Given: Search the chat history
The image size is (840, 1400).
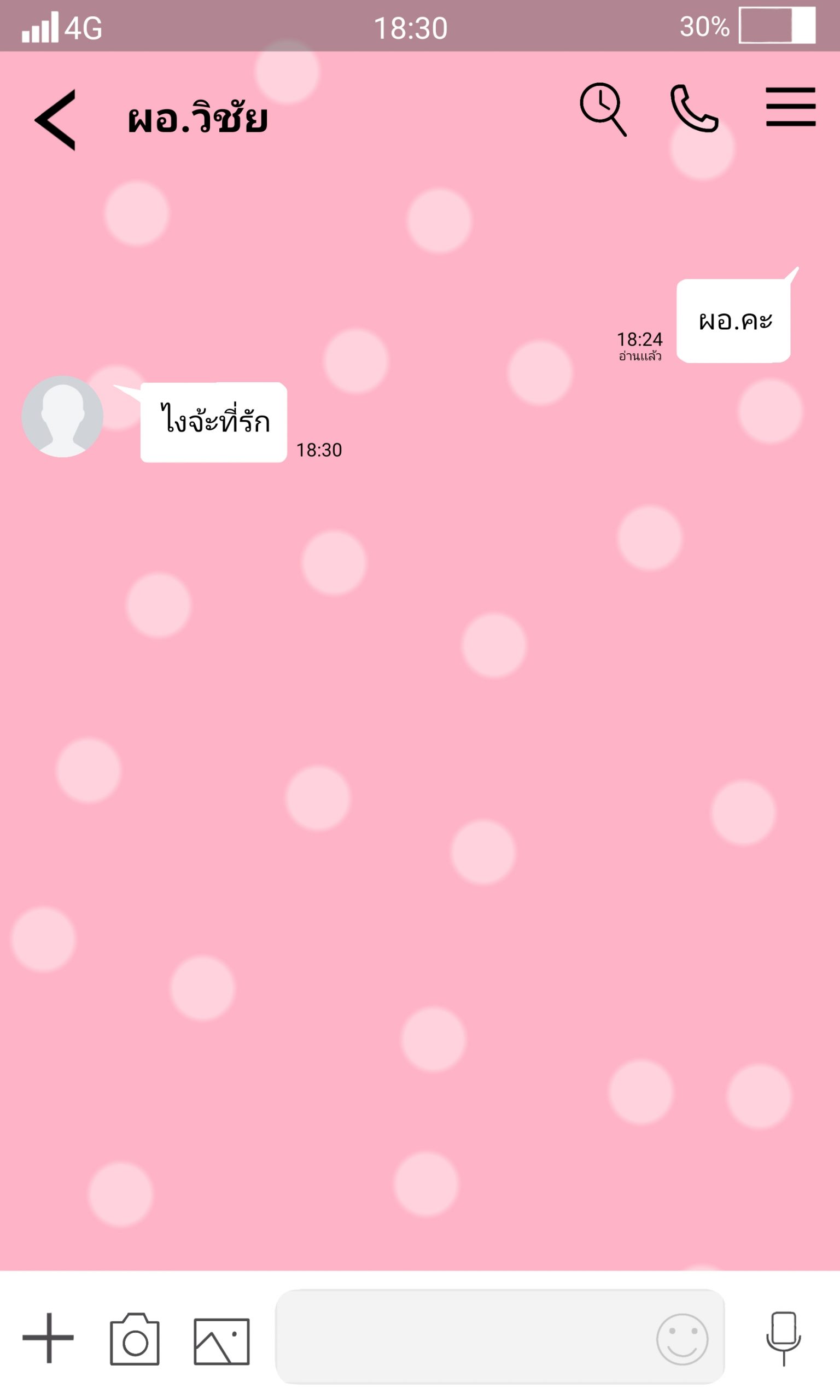Looking at the screenshot, I should [603, 109].
